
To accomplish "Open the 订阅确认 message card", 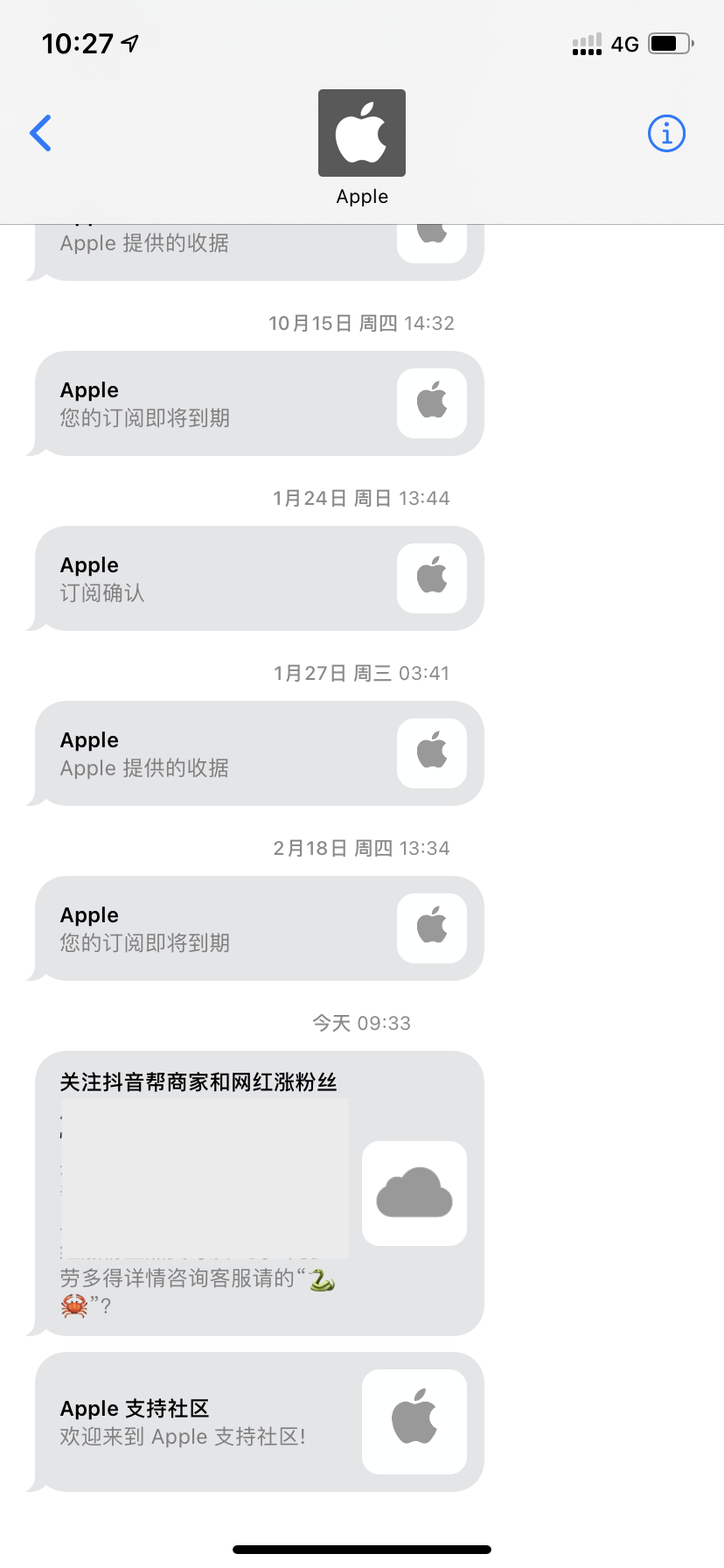I will (259, 578).
